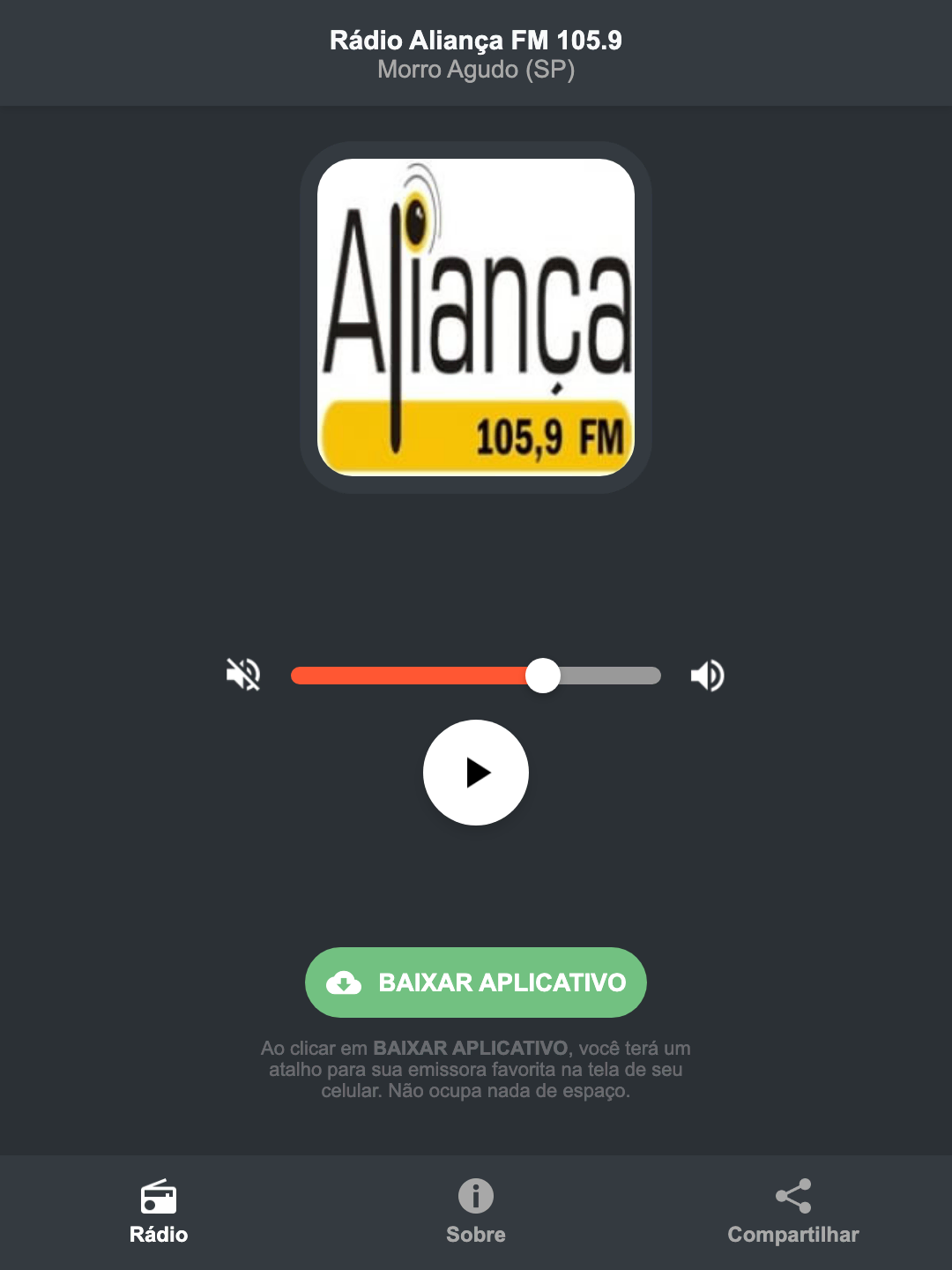Click the Morro Agudo (SP) subtitle
Screen dimensions: 952x1270
point(475,71)
